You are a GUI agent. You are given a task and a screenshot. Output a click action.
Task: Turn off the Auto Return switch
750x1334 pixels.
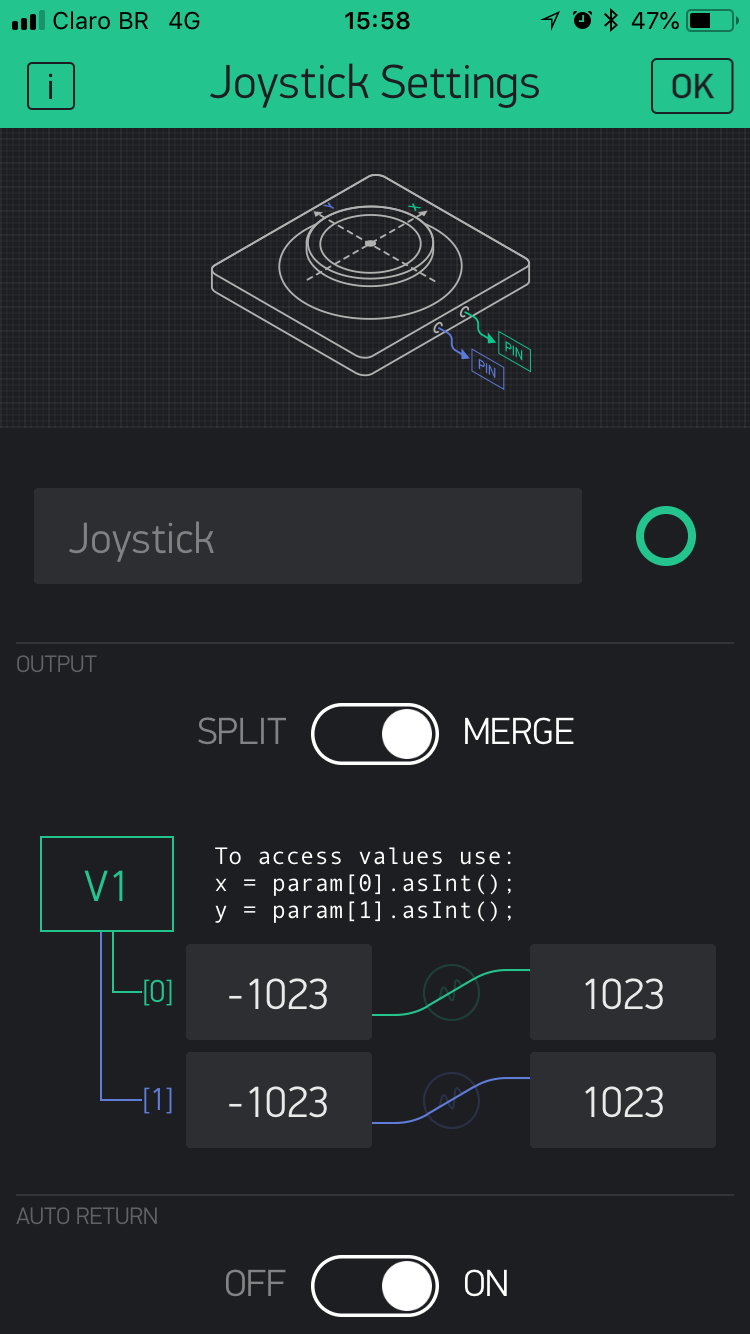click(375, 1284)
